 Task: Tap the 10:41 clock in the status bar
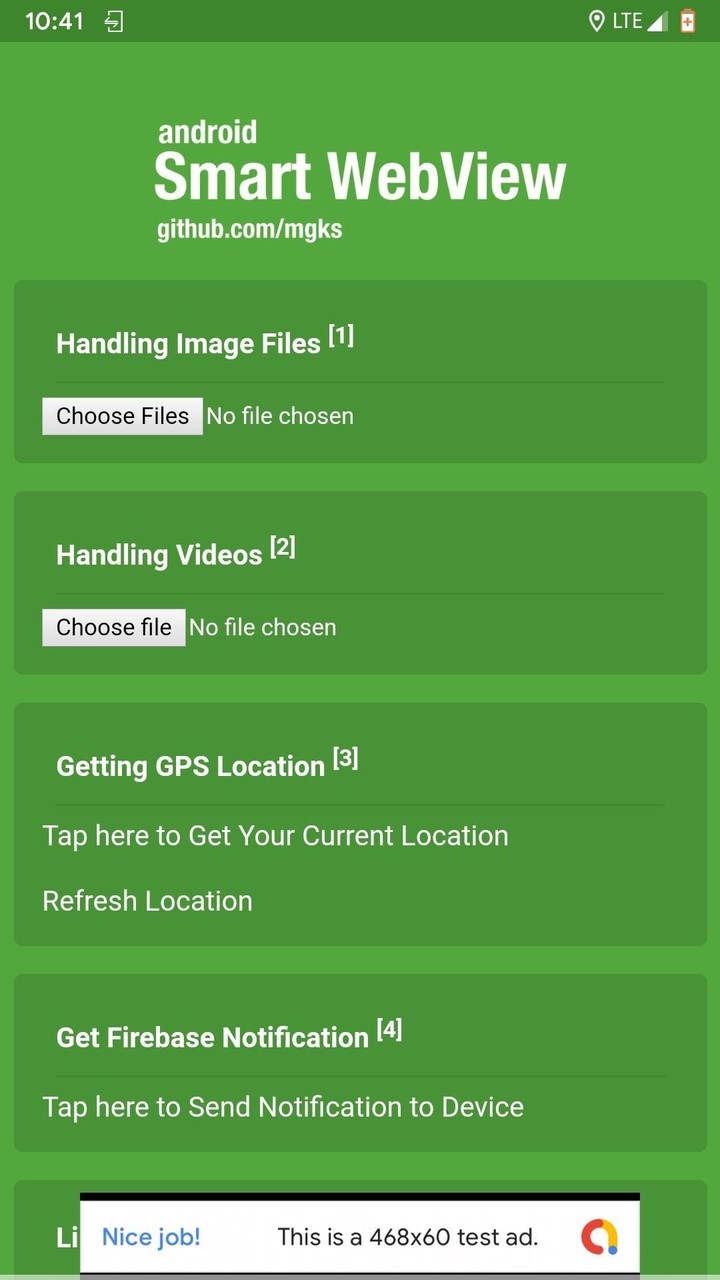53,20
